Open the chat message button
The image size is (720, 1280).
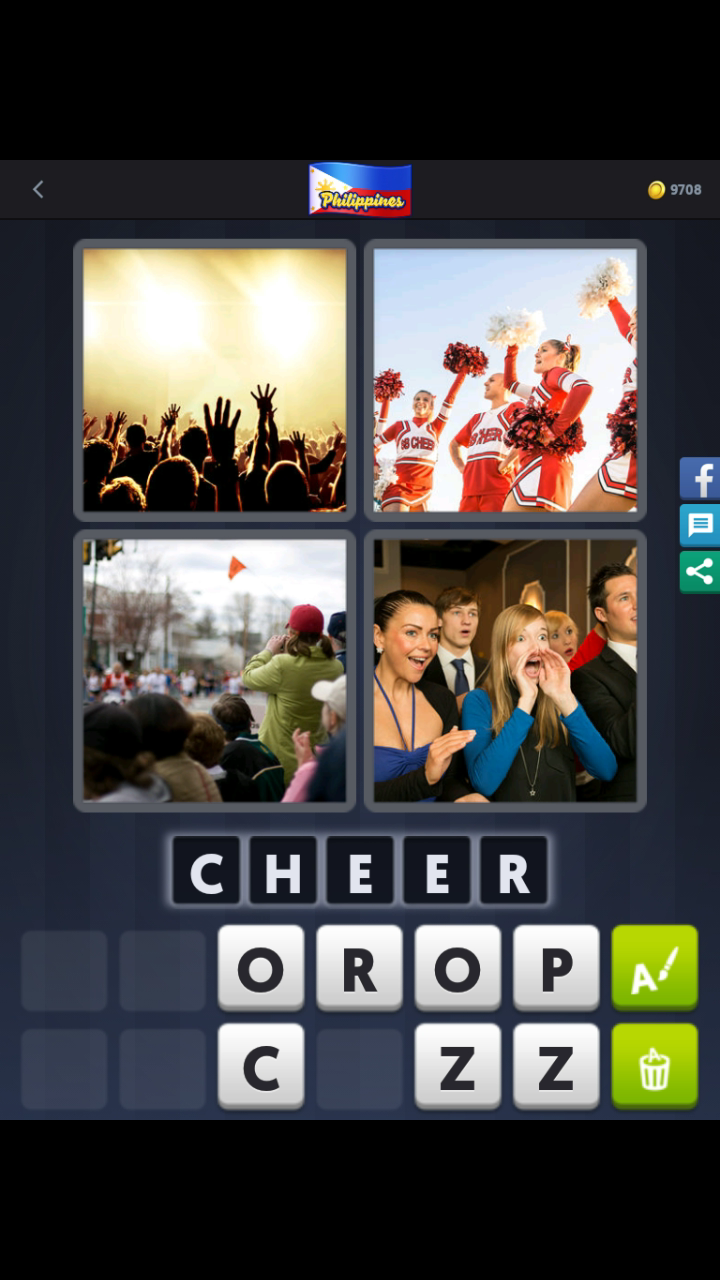(700, 525)
